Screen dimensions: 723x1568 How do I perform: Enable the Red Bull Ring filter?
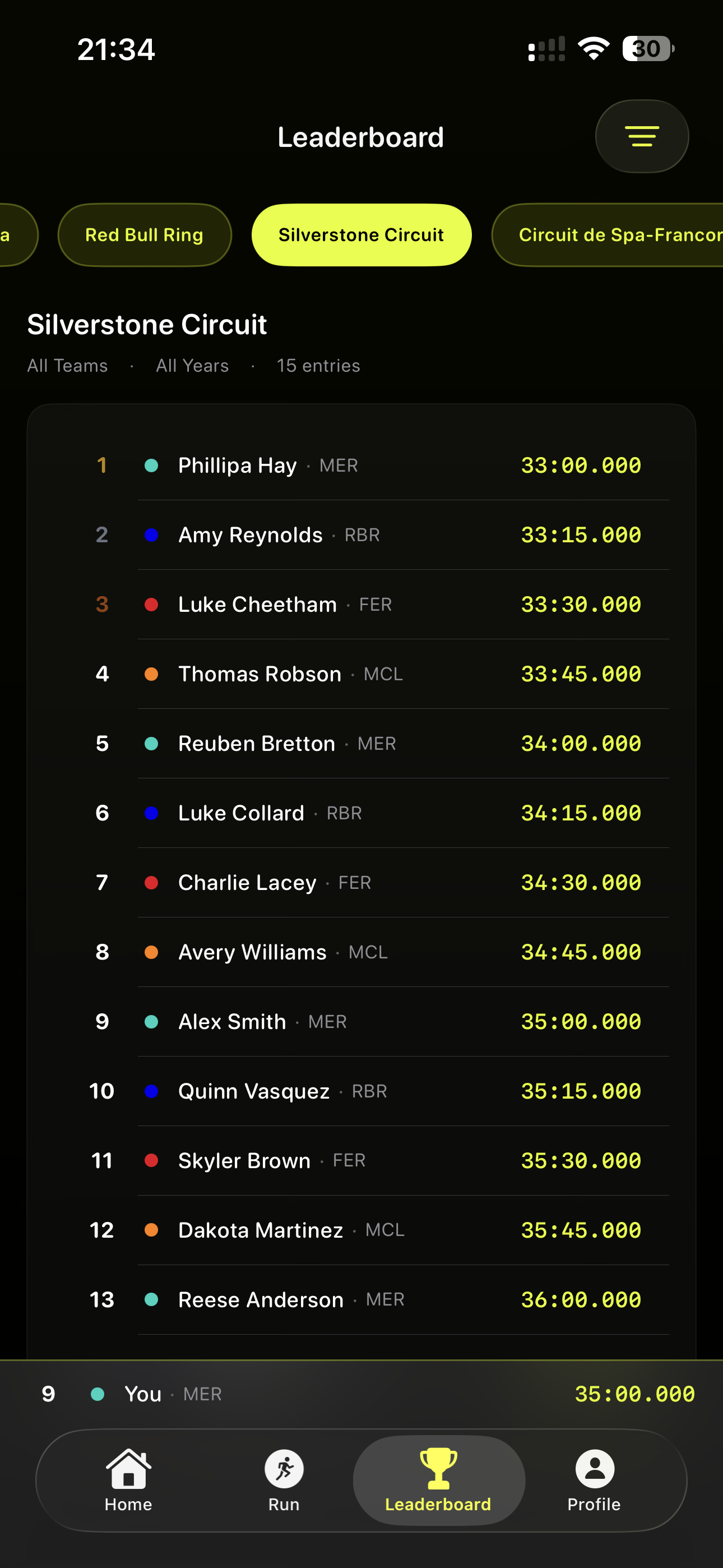[x=144, y=234]
